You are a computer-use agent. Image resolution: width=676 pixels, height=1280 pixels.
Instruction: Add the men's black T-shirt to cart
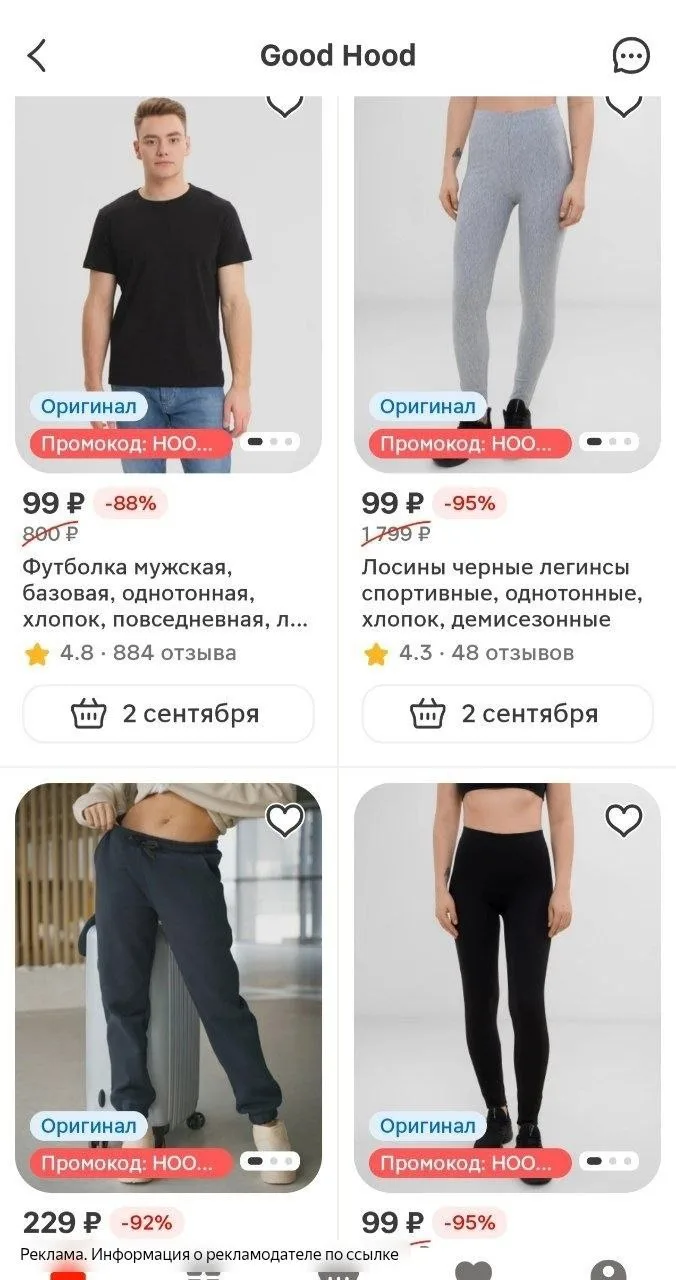(168, 714)
